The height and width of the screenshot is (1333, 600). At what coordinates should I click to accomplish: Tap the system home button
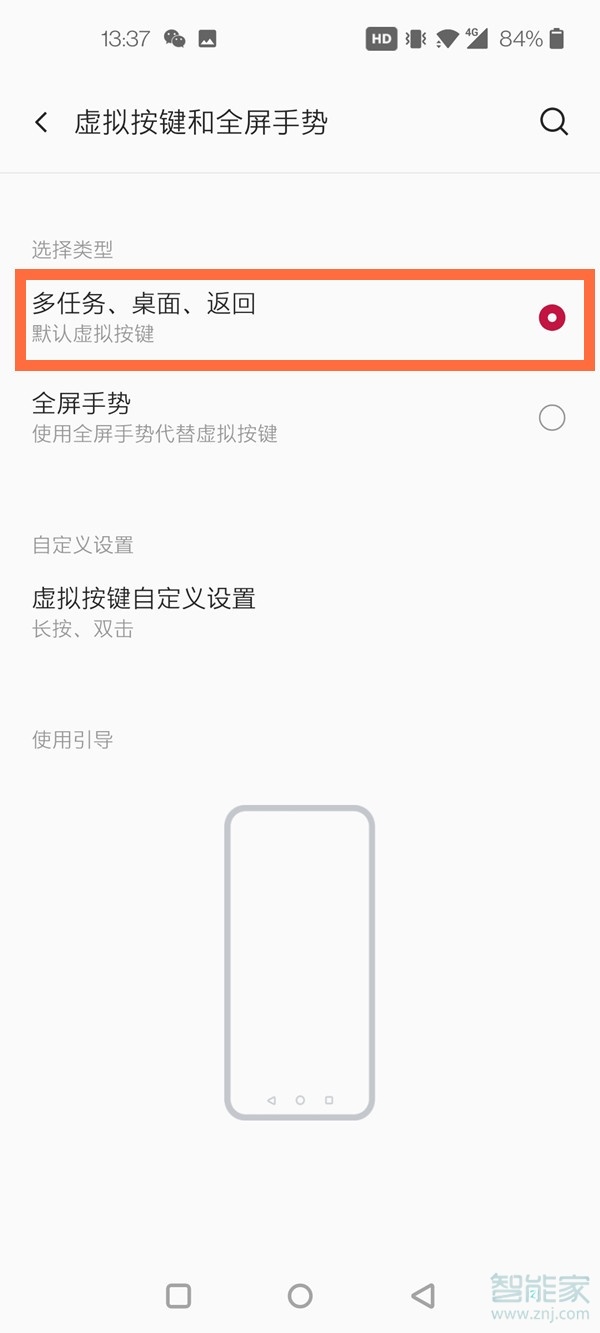click(x=300, y=1296)
